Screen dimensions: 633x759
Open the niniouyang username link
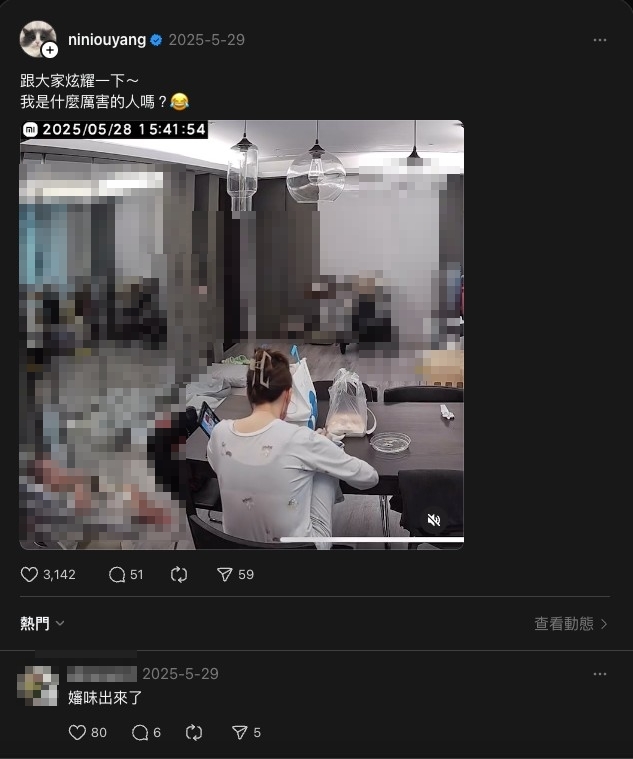pyautogui.click(x=106, y=40)
